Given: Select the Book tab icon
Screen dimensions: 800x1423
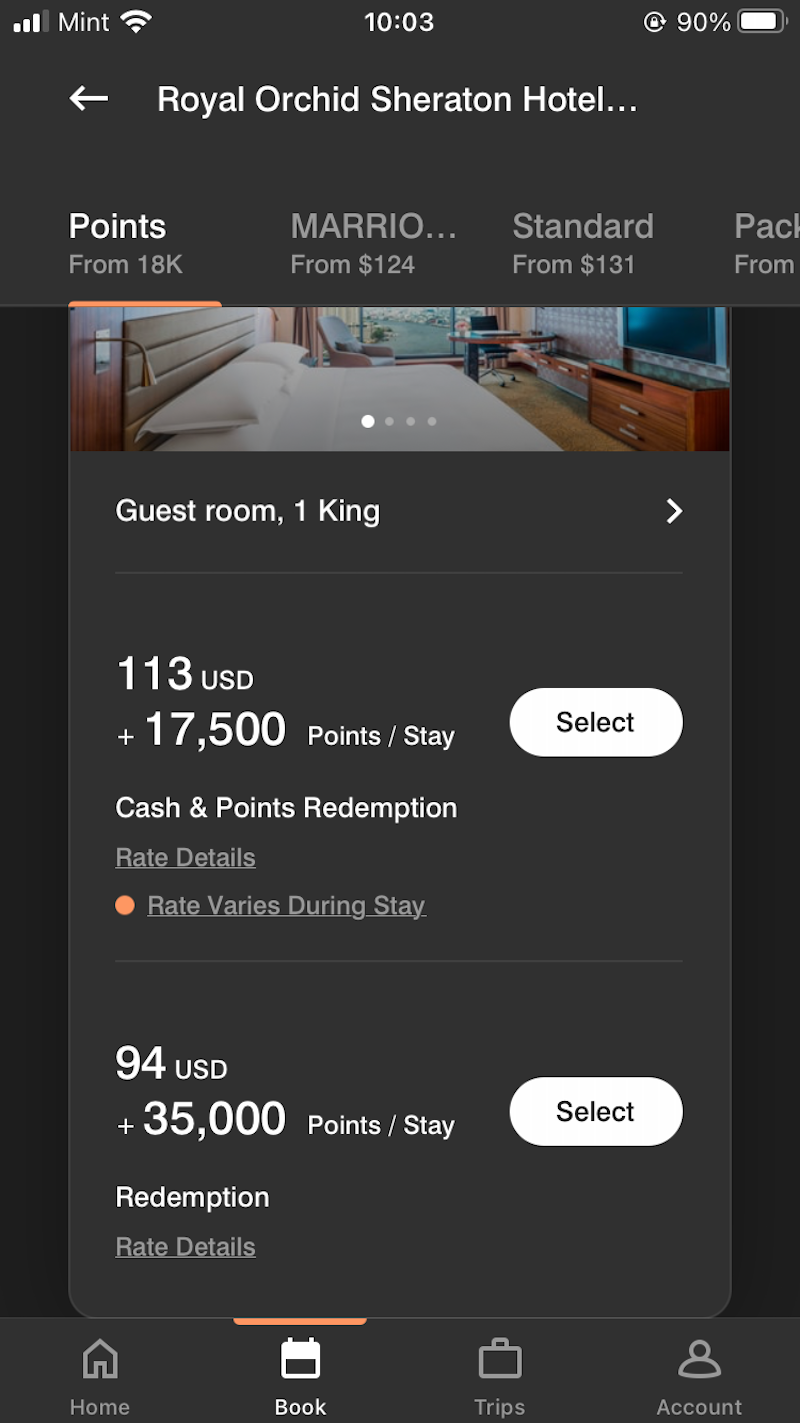Looking at the screenshot, I should 299,1360.
